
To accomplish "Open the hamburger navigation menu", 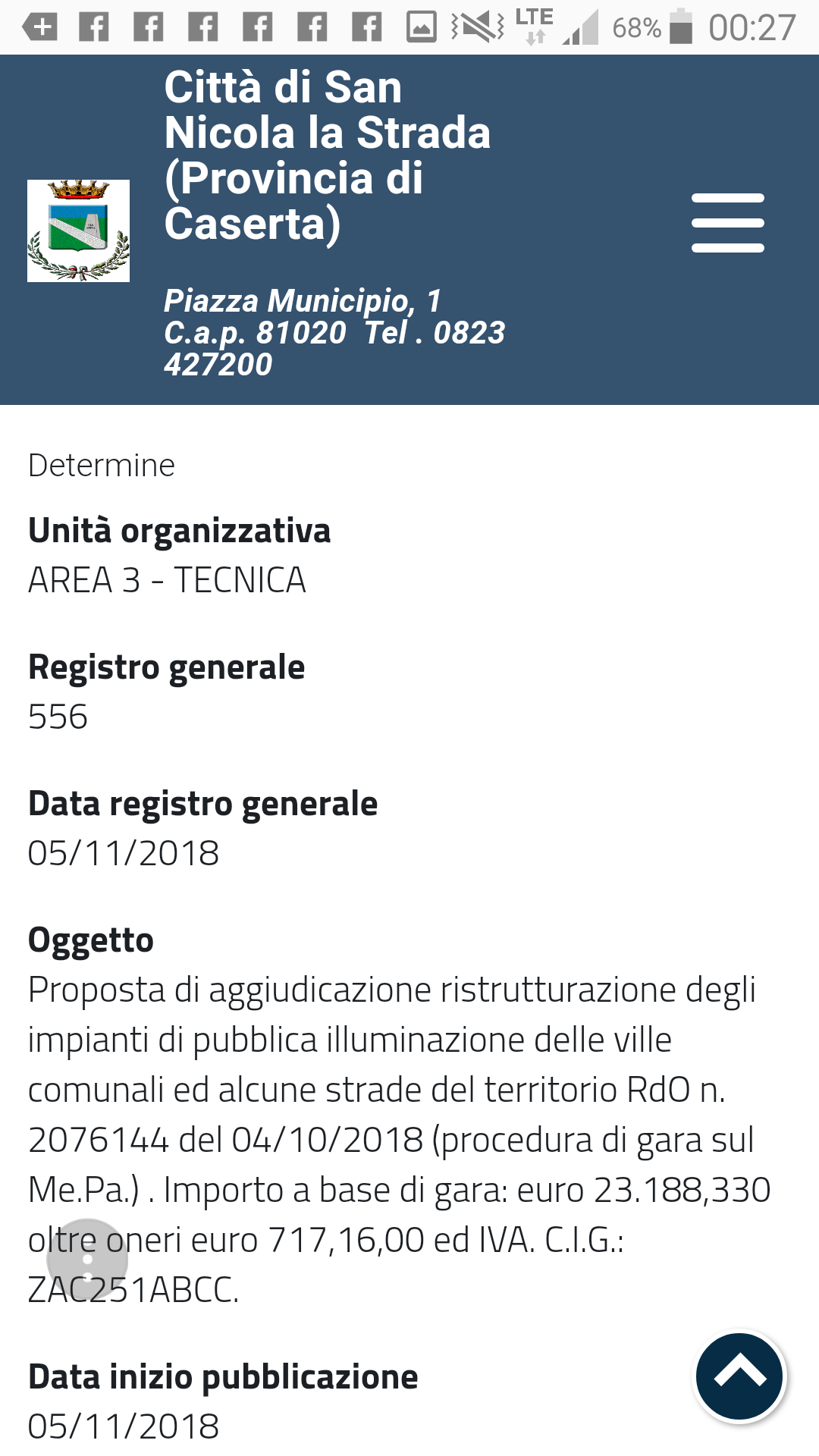I will [x=727, y=223].
